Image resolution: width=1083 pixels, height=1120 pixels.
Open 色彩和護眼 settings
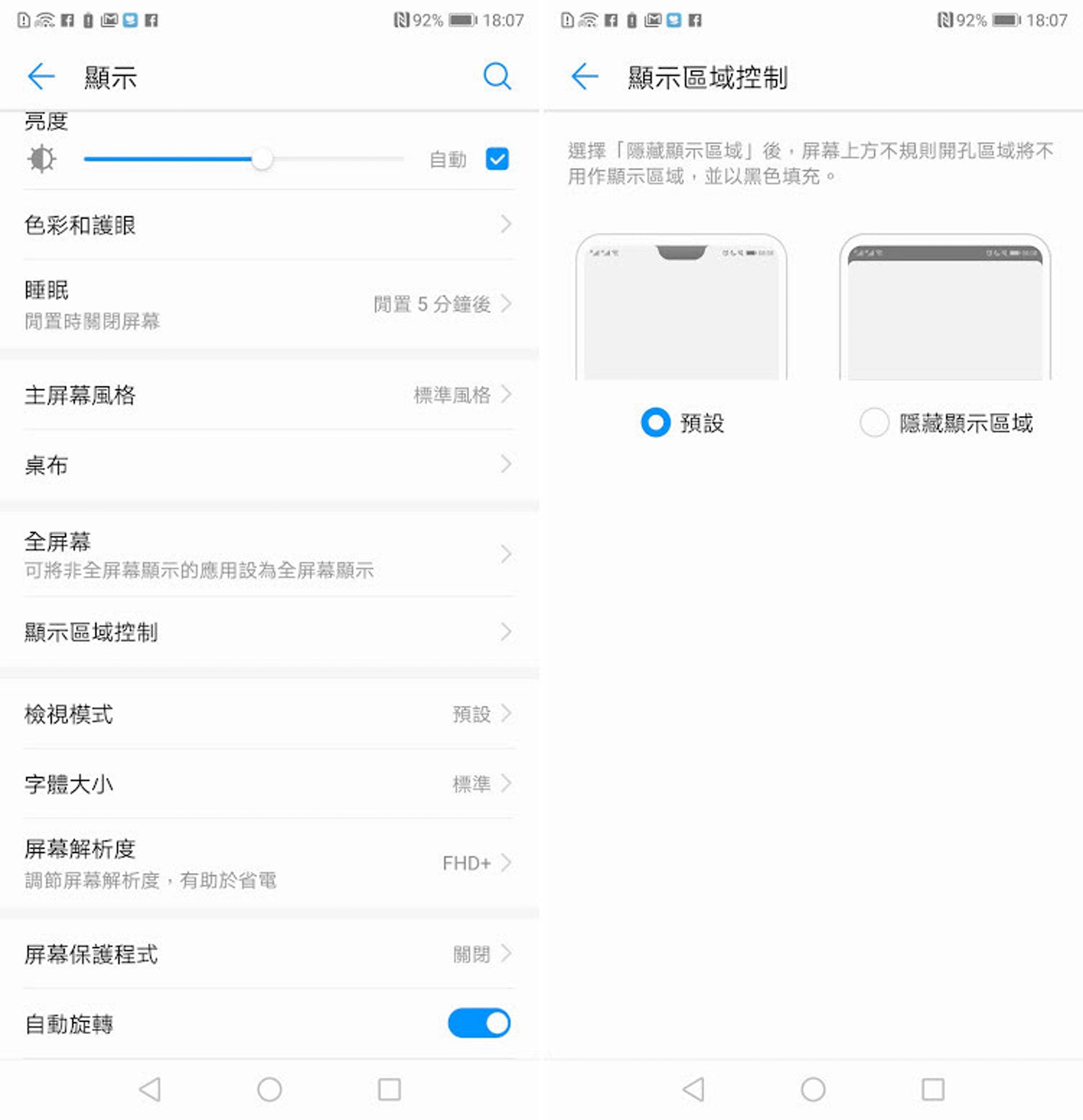tap(268, 225)
